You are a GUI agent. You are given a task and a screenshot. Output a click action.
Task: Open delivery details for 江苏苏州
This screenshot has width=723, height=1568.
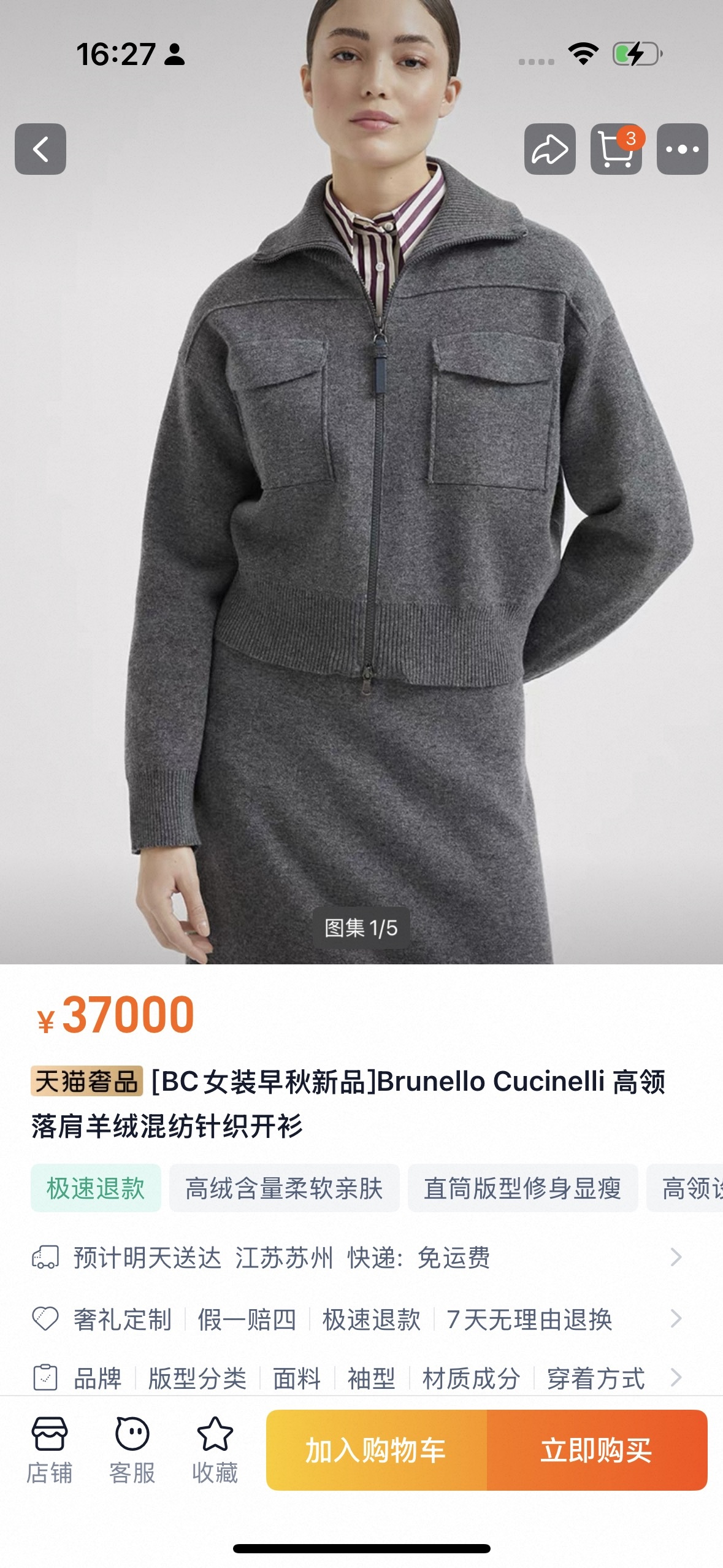pyautogui.click(x=356, y=1258)
